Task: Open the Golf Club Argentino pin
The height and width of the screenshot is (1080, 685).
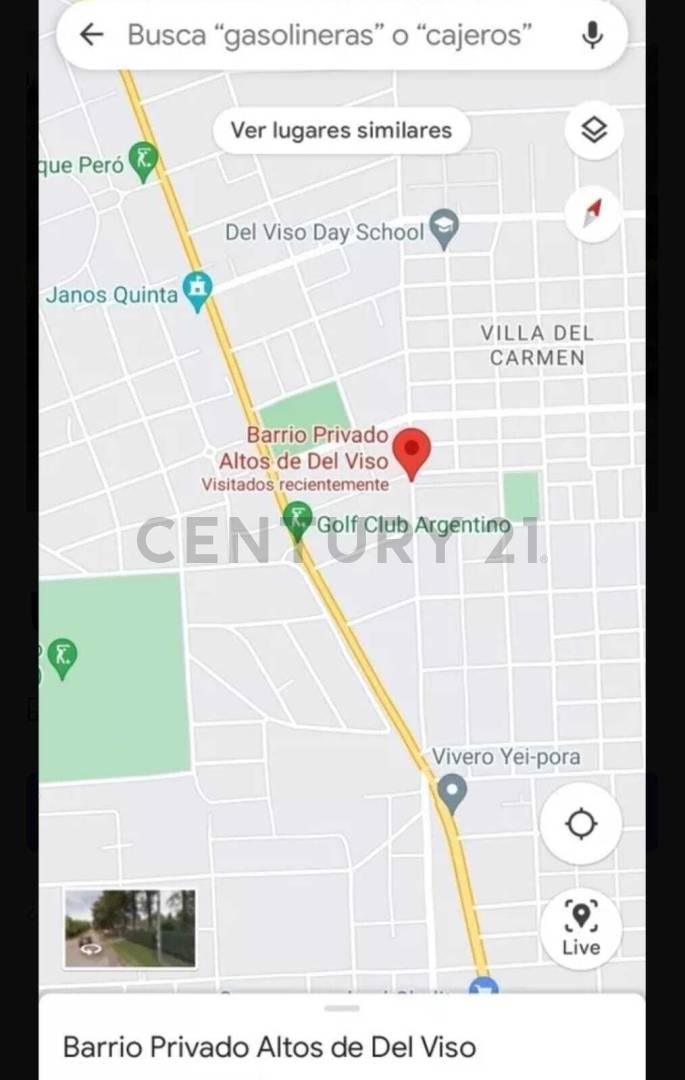Action: (x=297, y=520)
